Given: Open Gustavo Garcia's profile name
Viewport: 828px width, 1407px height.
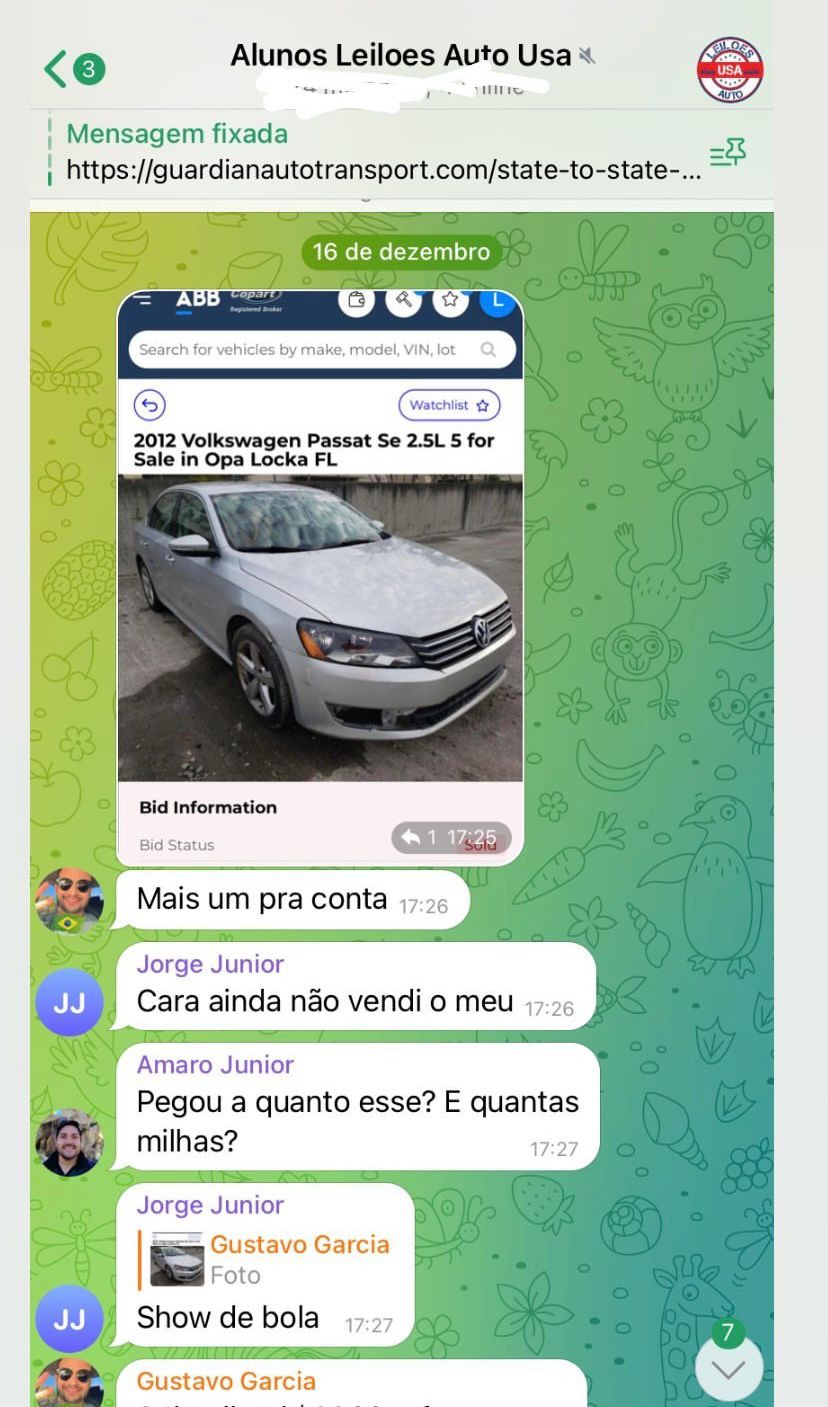Looking at the screenshot, I should [x=226, y=1381].
